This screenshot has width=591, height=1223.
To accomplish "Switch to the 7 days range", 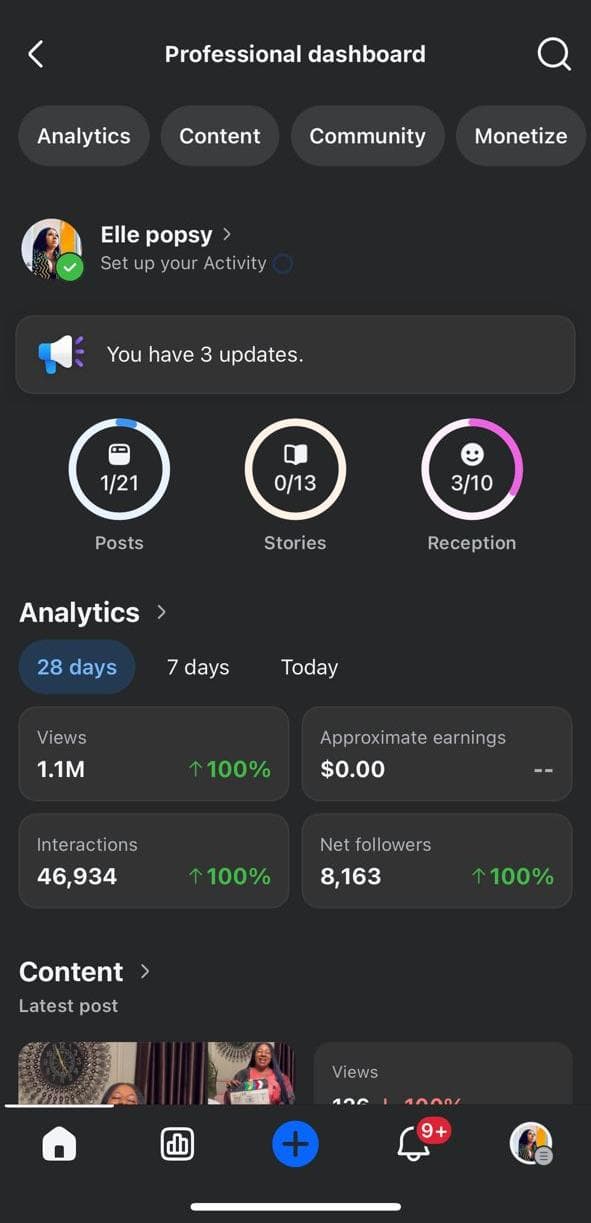I will coord(198,667).
